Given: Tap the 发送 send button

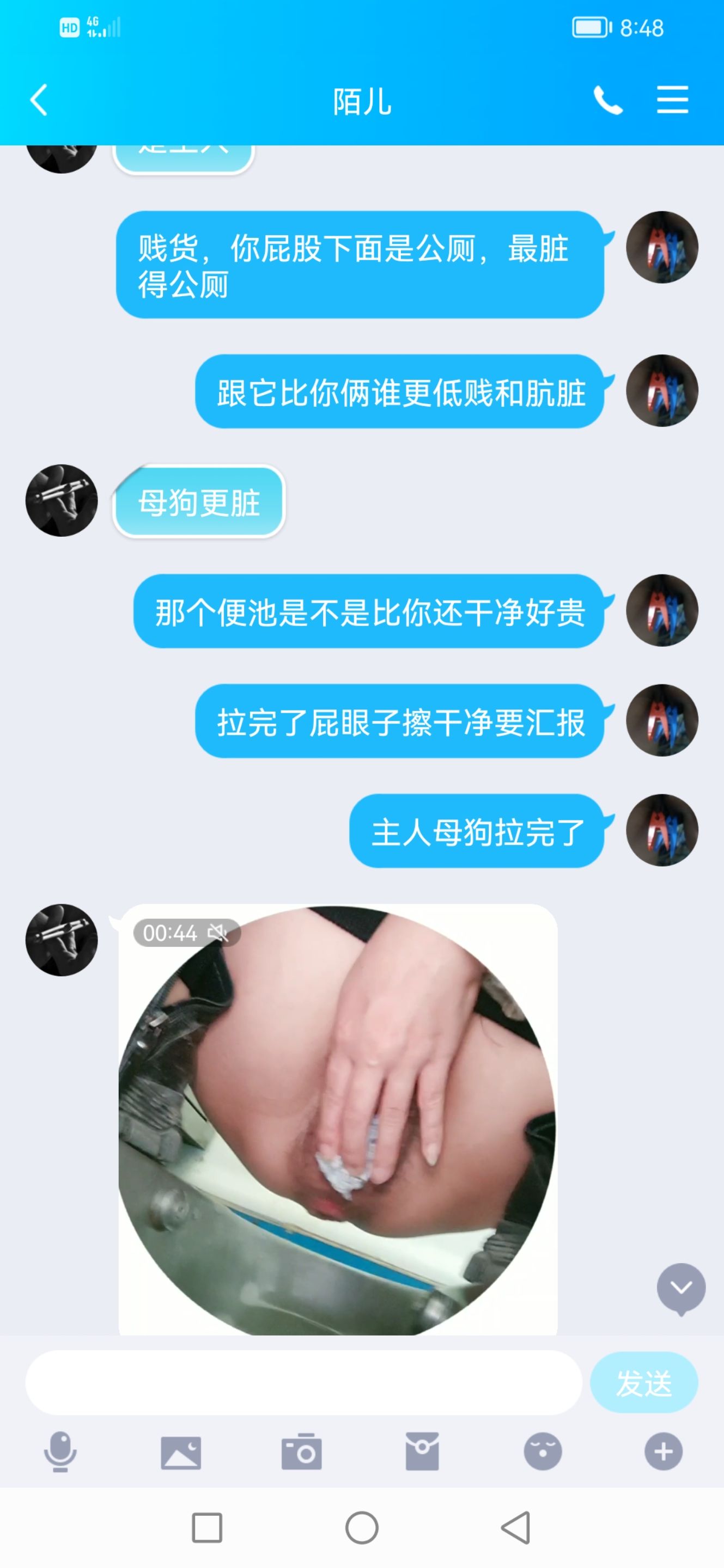Looking at the screenshot, I should click(643, 1382).
